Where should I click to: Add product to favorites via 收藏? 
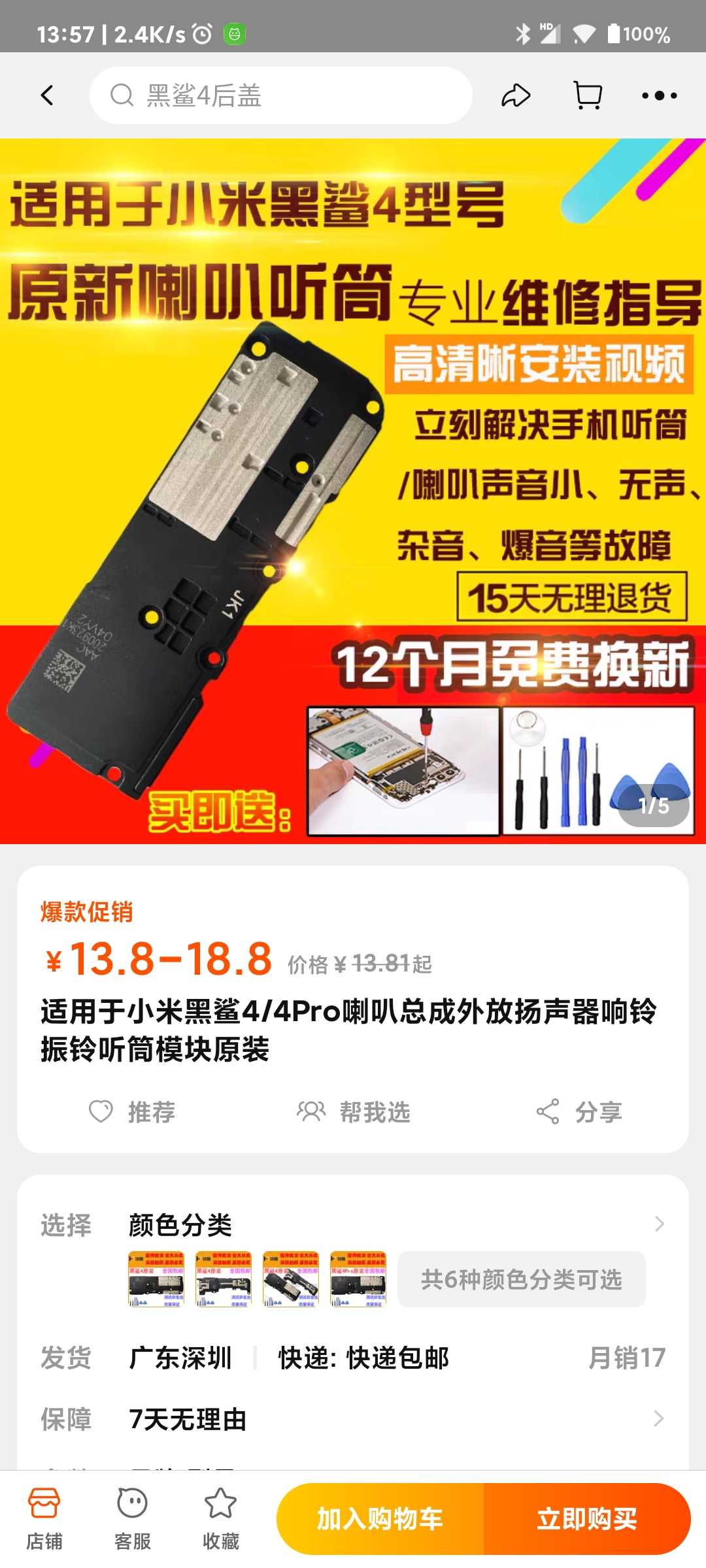[x=220, y=1518]
